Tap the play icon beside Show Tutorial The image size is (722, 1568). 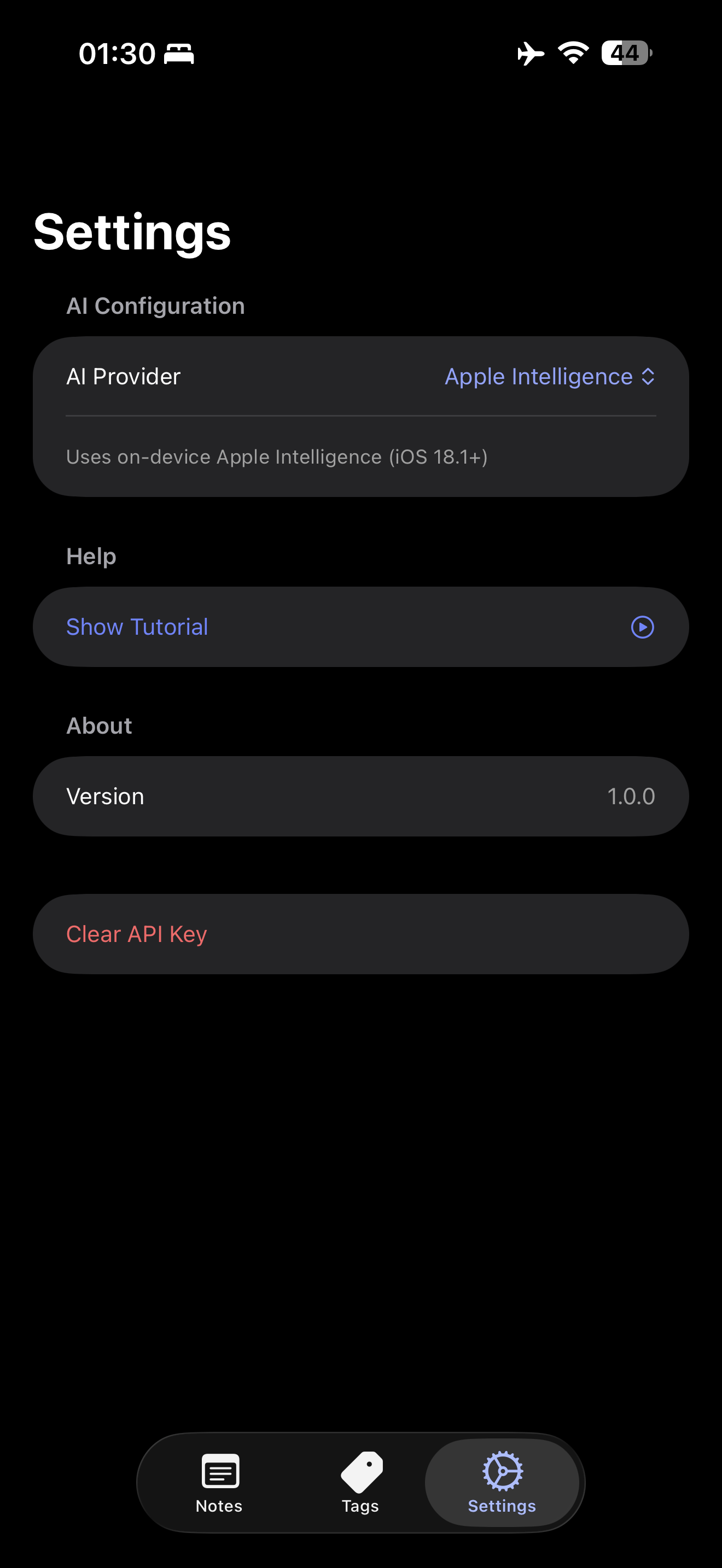coord(642,627)
